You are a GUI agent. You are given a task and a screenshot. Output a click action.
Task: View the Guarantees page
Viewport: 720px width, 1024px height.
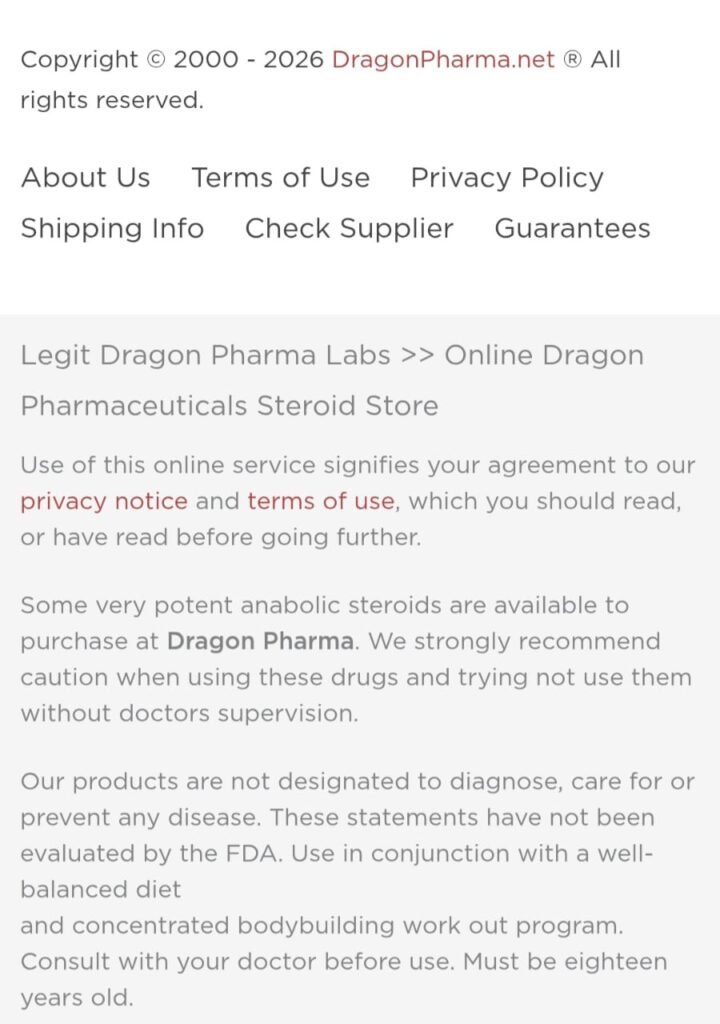(x=572, y=229)
